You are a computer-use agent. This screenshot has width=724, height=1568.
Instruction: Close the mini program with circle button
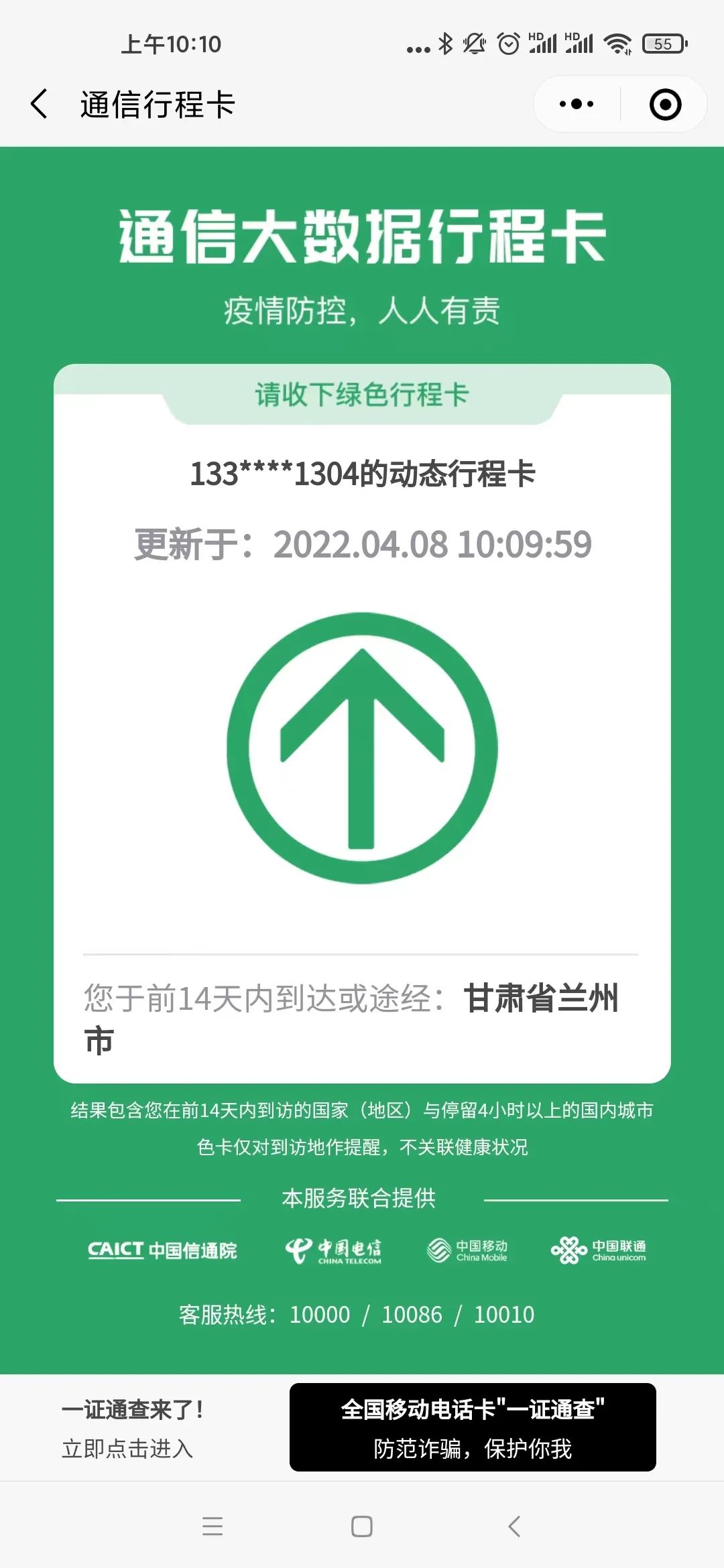[x=665, y=105]
